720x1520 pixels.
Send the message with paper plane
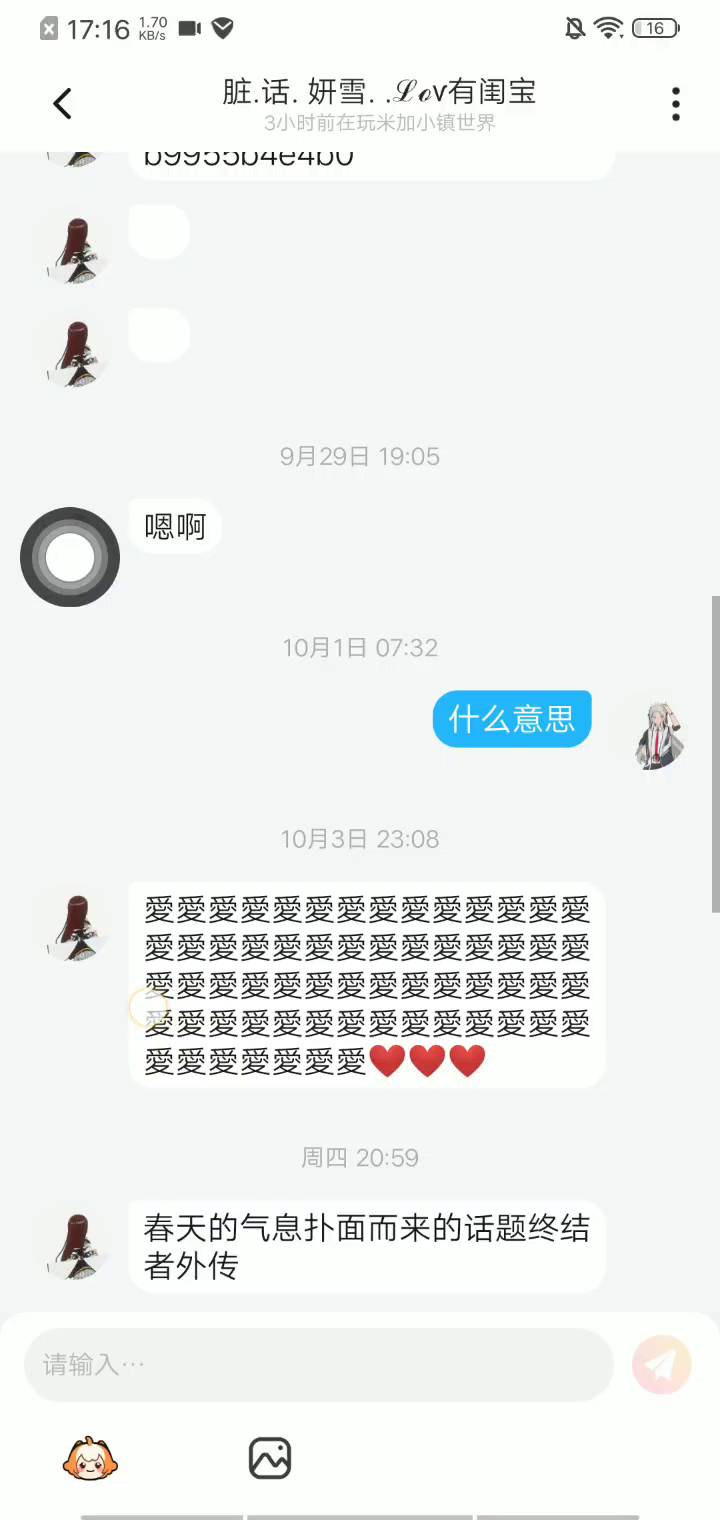[x=661, y=1364]
